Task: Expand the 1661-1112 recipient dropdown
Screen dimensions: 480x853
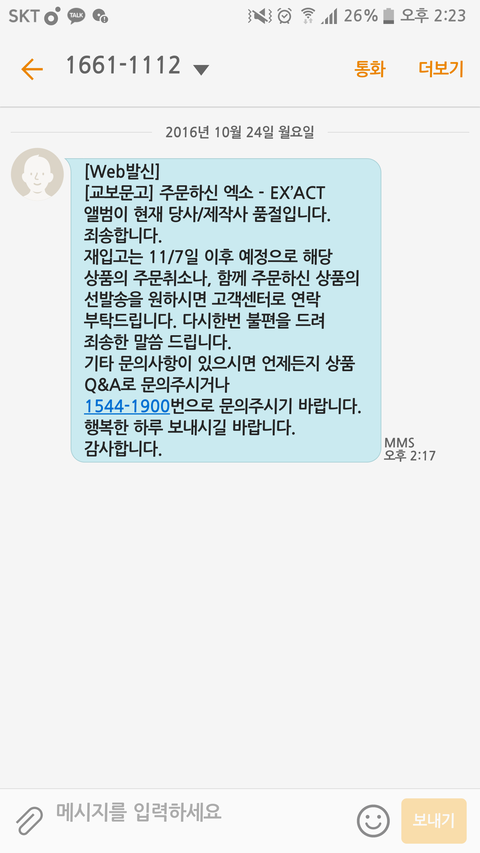Action: [201, 70]
